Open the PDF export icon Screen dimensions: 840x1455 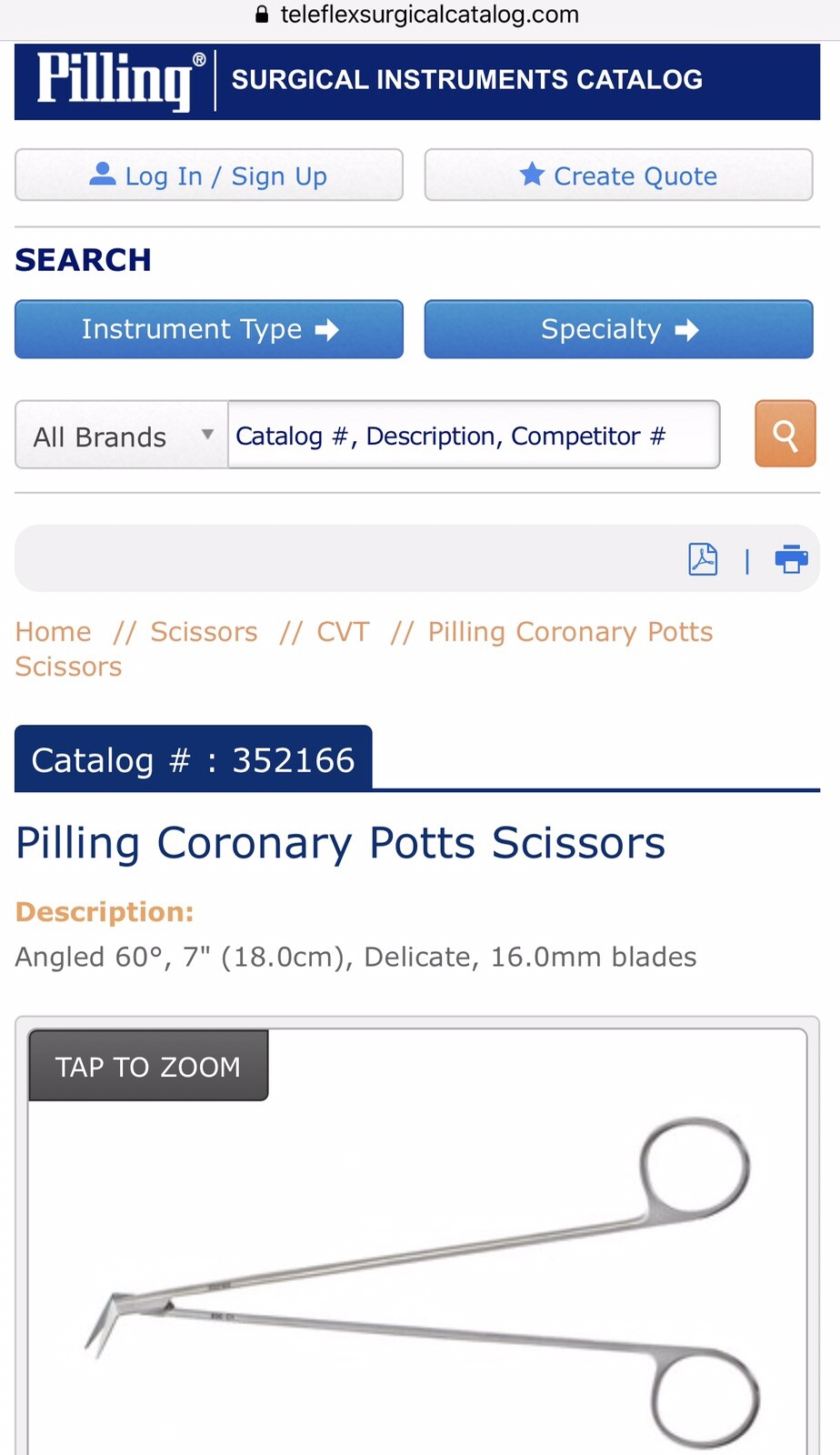(702, 558)
